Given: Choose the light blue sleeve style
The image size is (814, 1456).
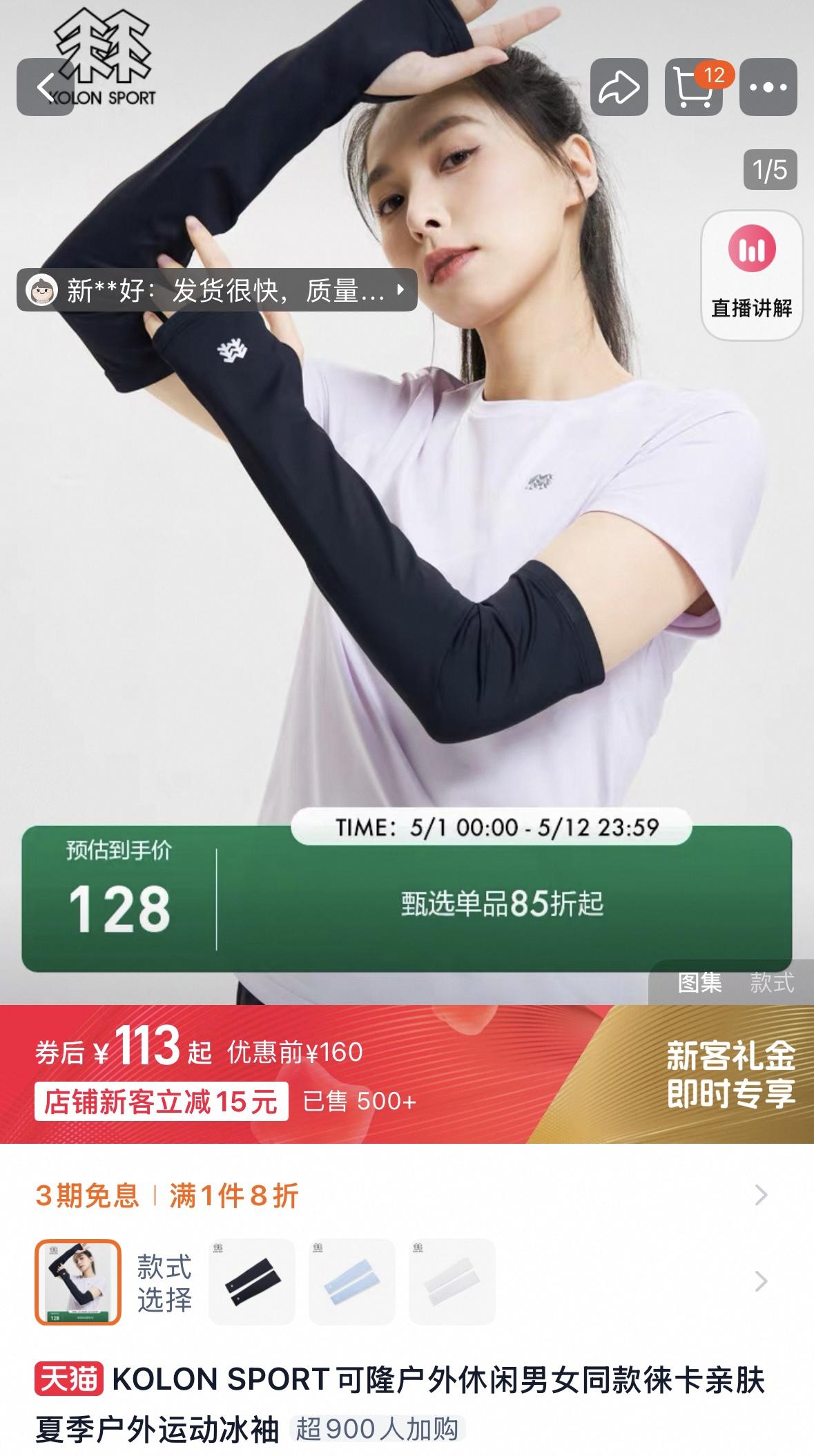Looking at the screenshot, I should [351, 1283].
